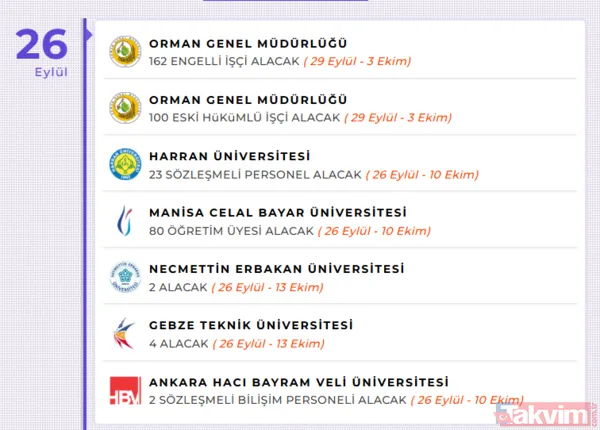Open Ankara Hacı Bayram Veli Üniversitesi listing
The width and height of the screenshot is (600, 430).
point(298,383)
